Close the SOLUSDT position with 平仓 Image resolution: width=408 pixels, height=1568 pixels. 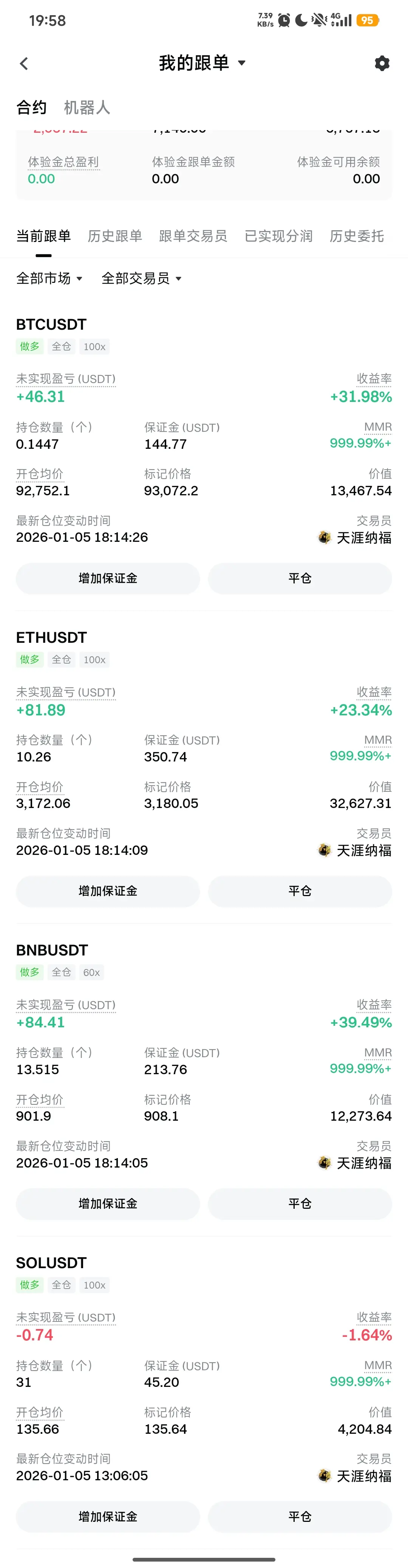(x=300, y=1516)
